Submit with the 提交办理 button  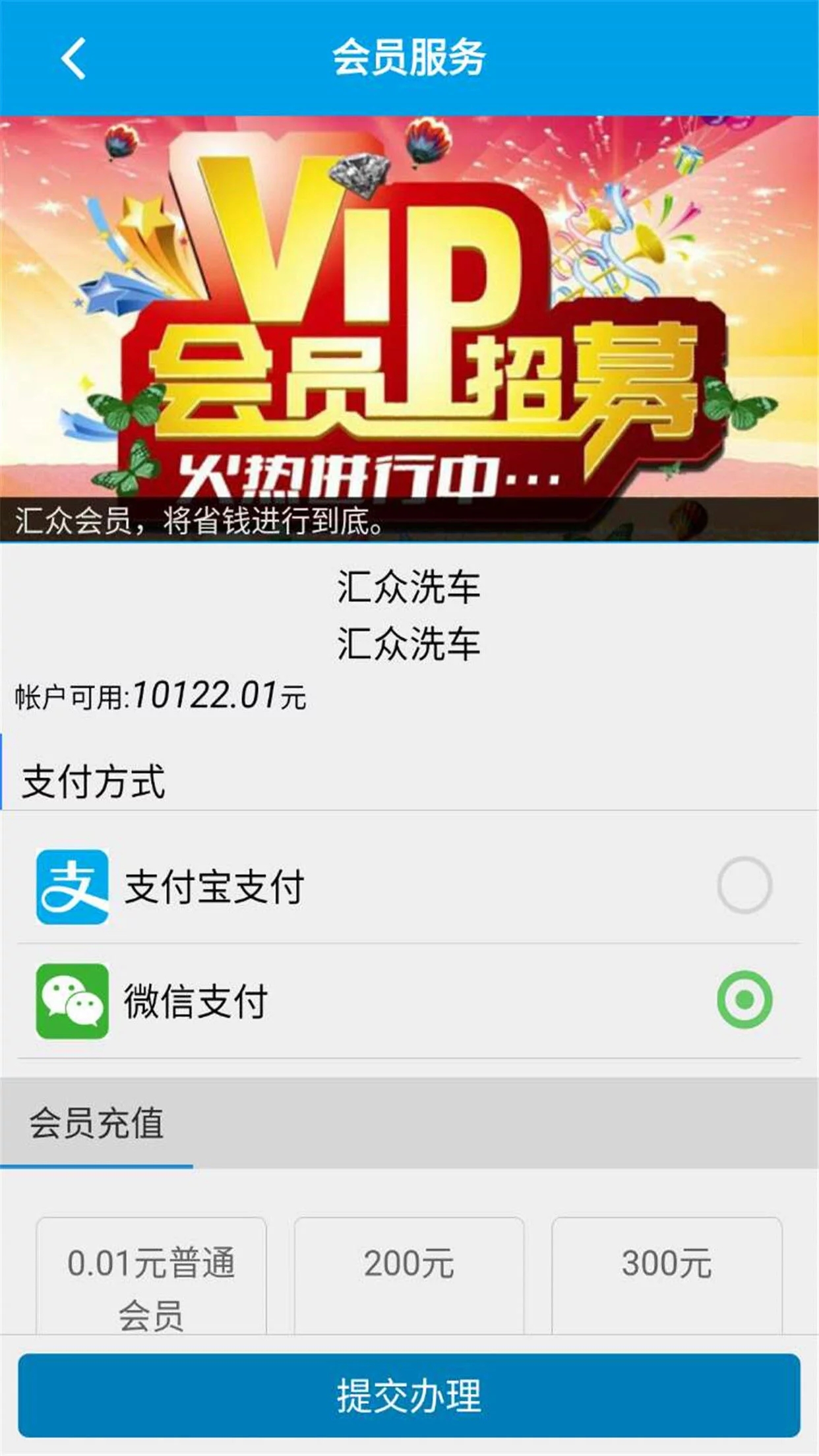[x=409, y=1395]
